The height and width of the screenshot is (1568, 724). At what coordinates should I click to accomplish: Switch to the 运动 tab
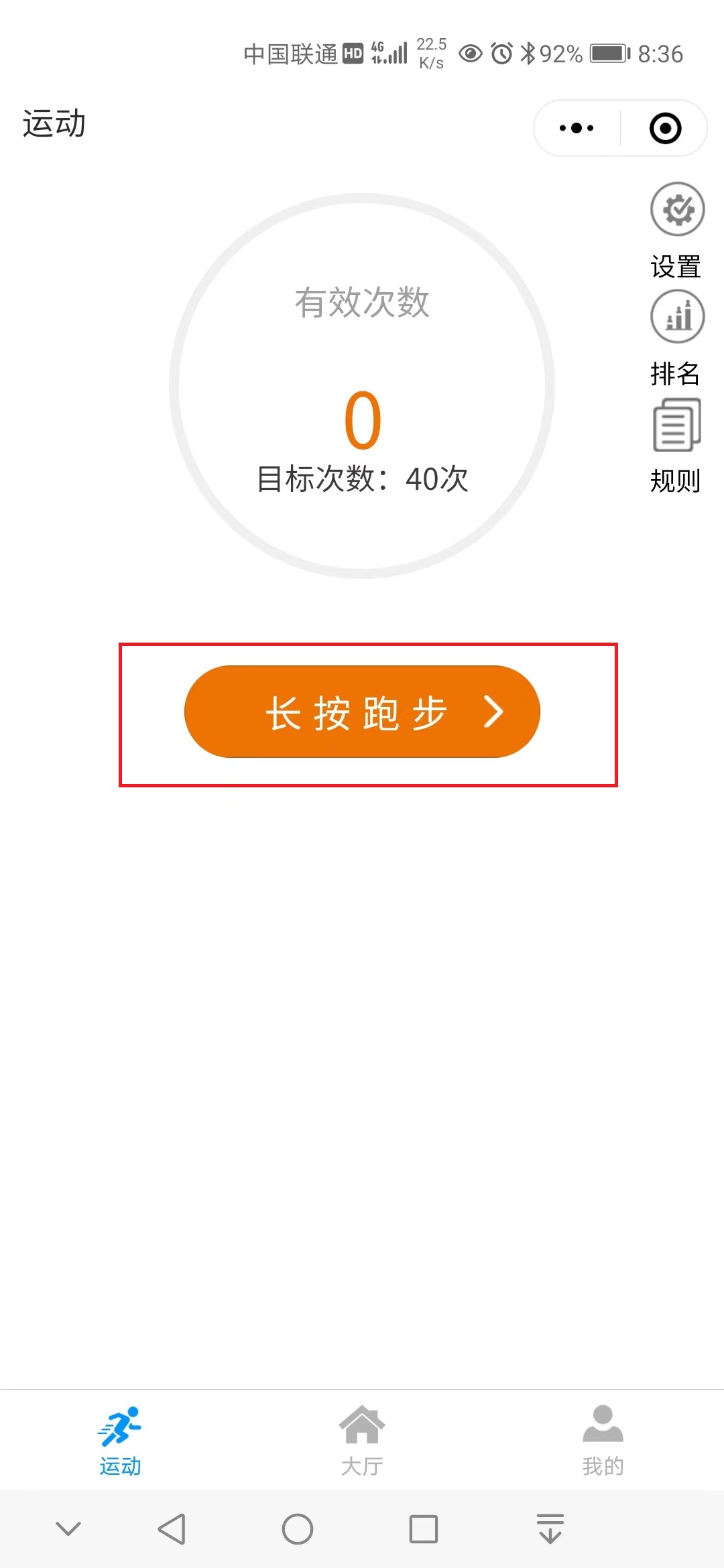point(120,1441)
